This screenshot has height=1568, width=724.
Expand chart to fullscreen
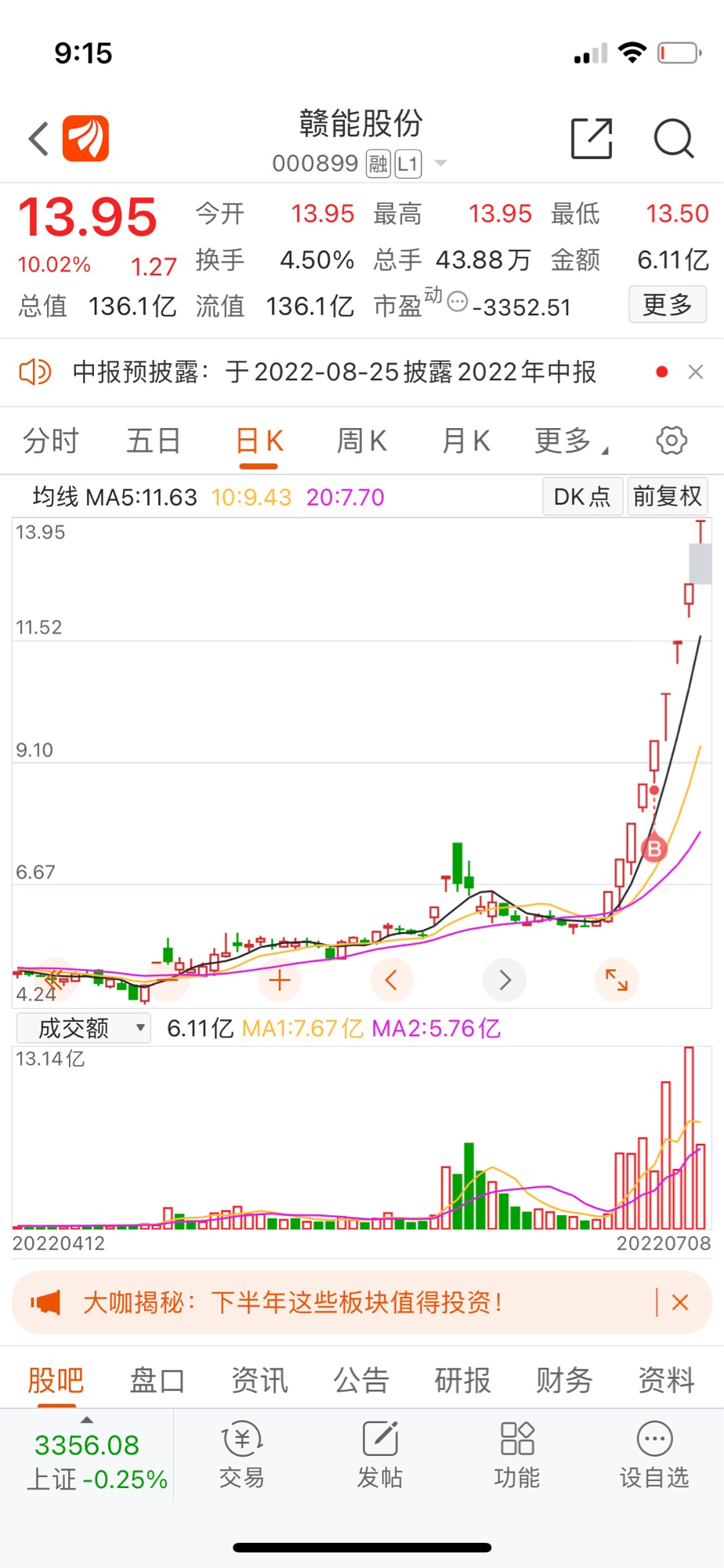click(x=617, y=980)
